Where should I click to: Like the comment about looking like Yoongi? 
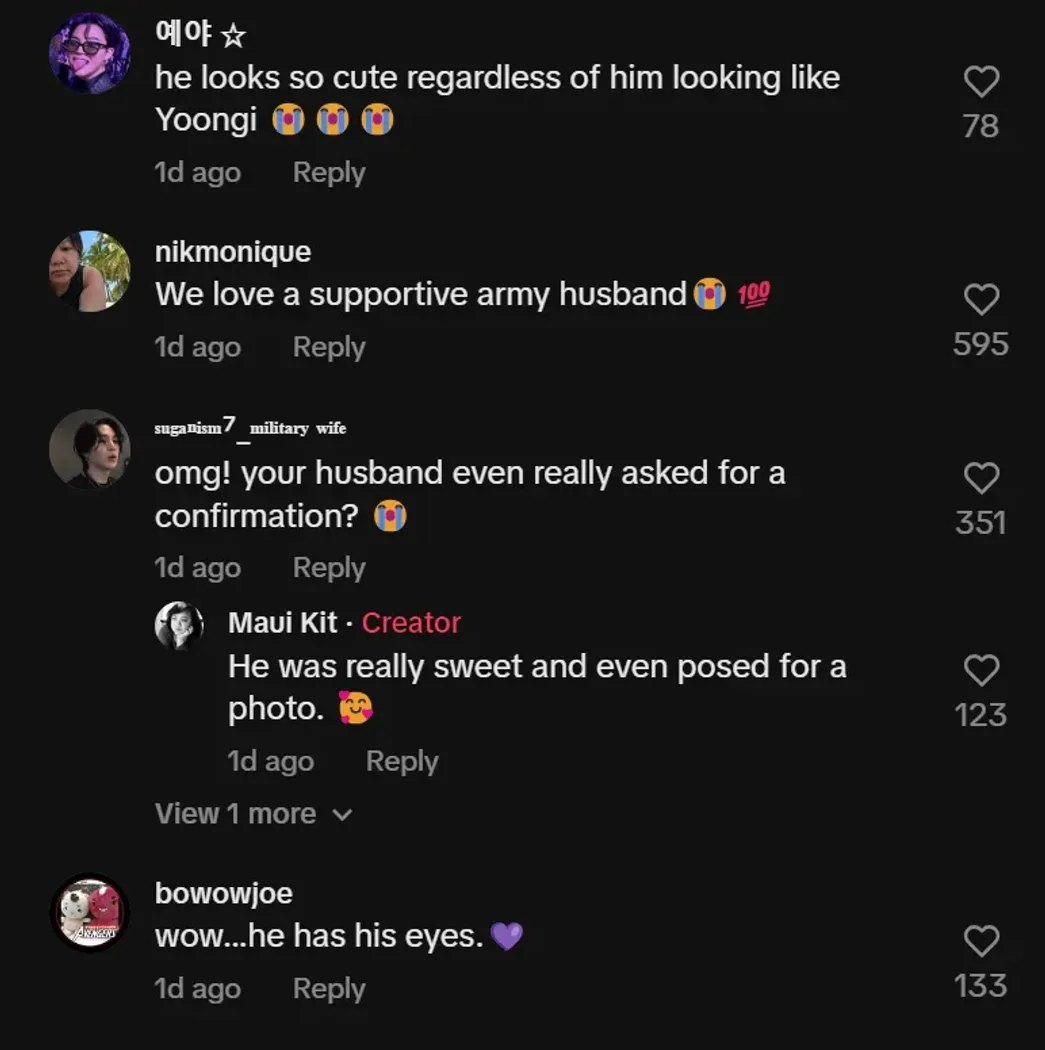pos(980,81)
